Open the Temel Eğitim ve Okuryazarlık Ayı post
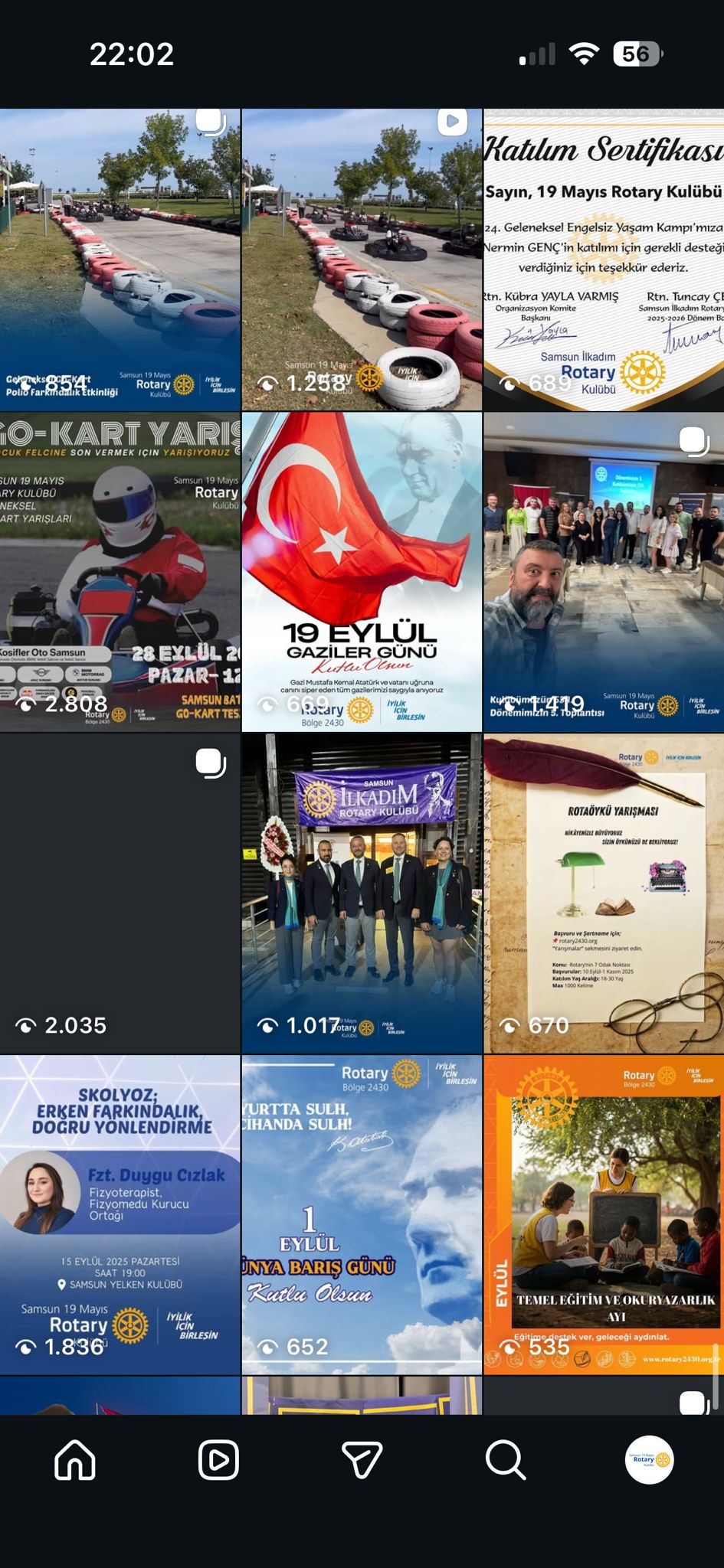This screenshot has height=1568, width=724. [x=604, y=1214]
